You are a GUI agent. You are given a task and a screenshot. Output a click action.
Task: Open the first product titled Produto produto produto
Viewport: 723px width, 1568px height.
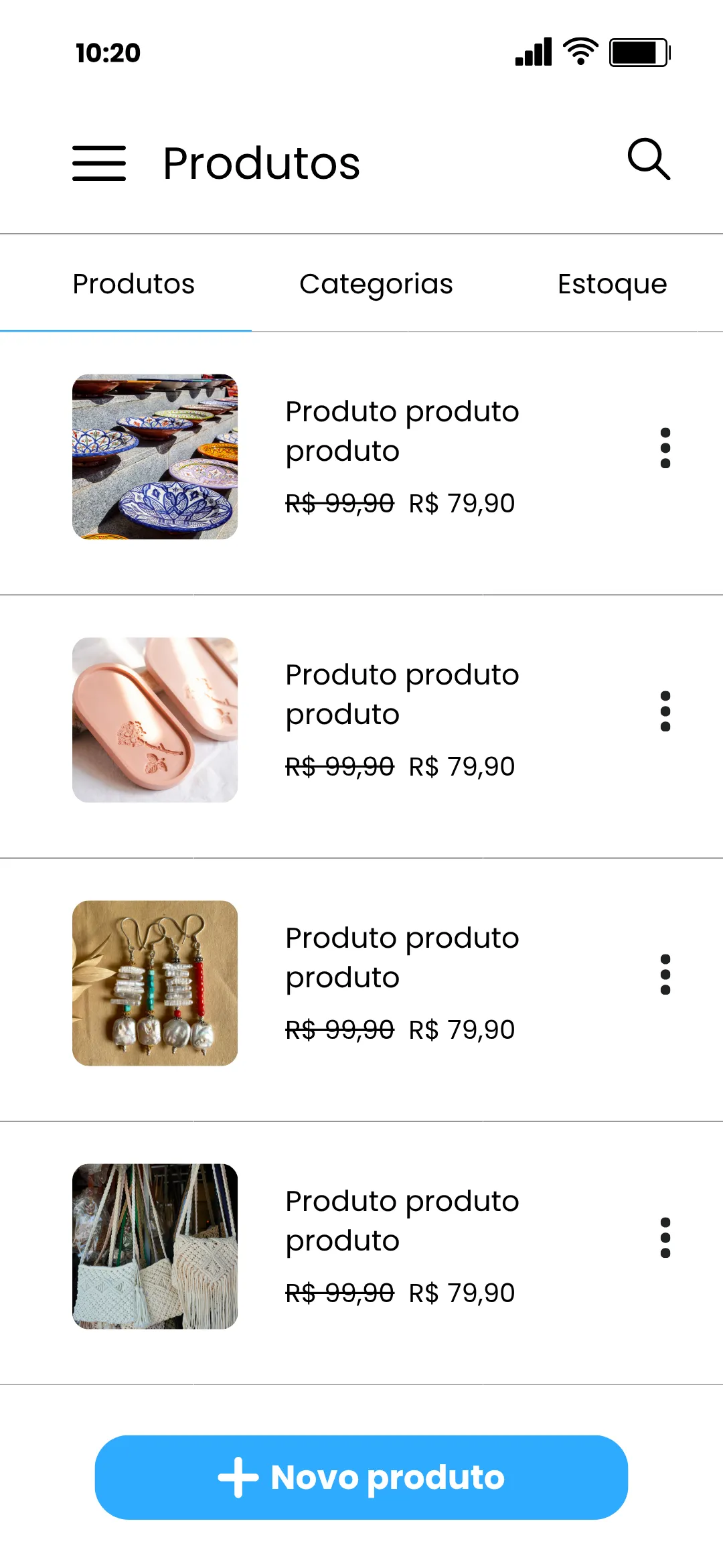coord(401,430)
